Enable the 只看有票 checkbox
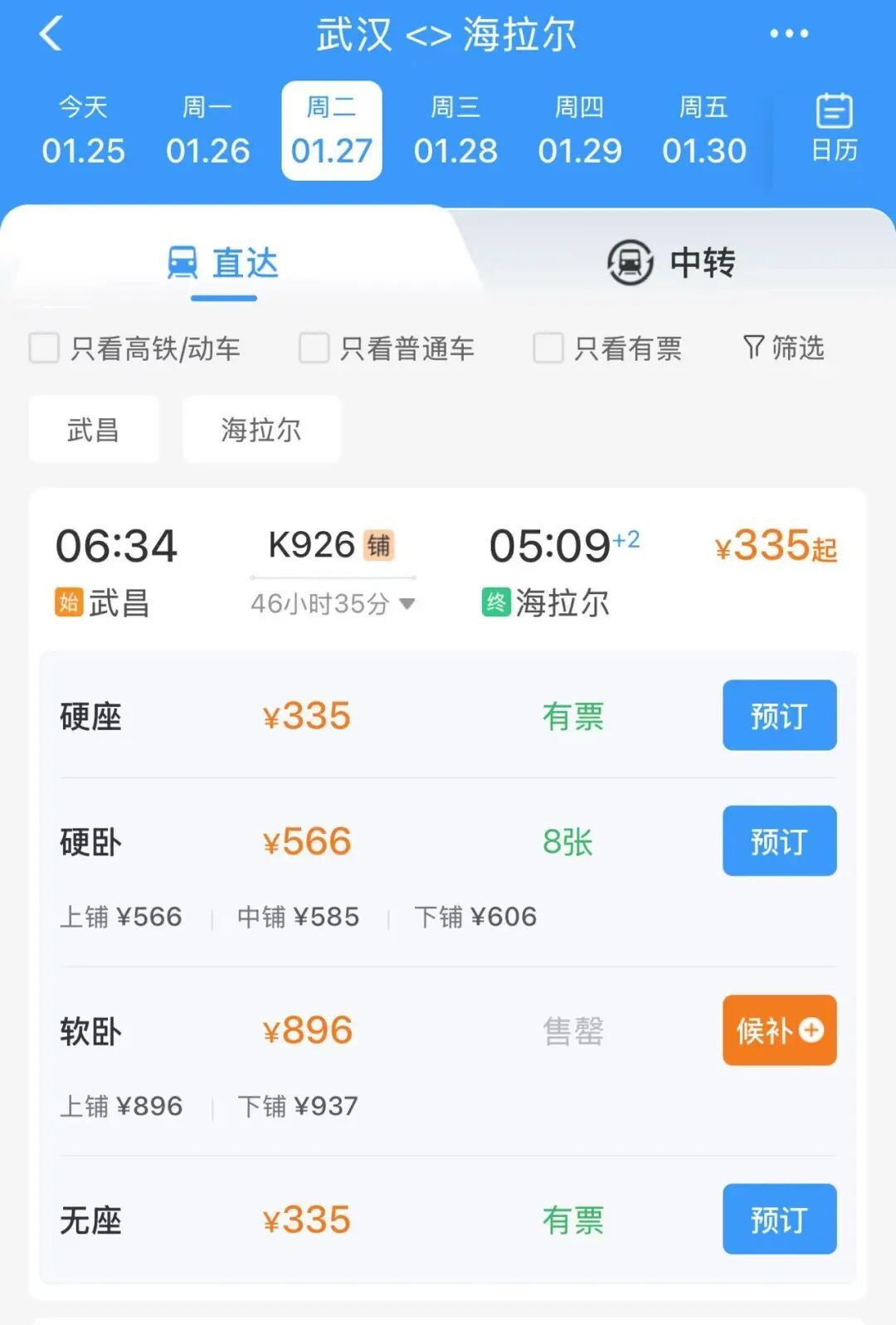The height and width of the screenshot is (1325, 896). [x=547, y=348]
